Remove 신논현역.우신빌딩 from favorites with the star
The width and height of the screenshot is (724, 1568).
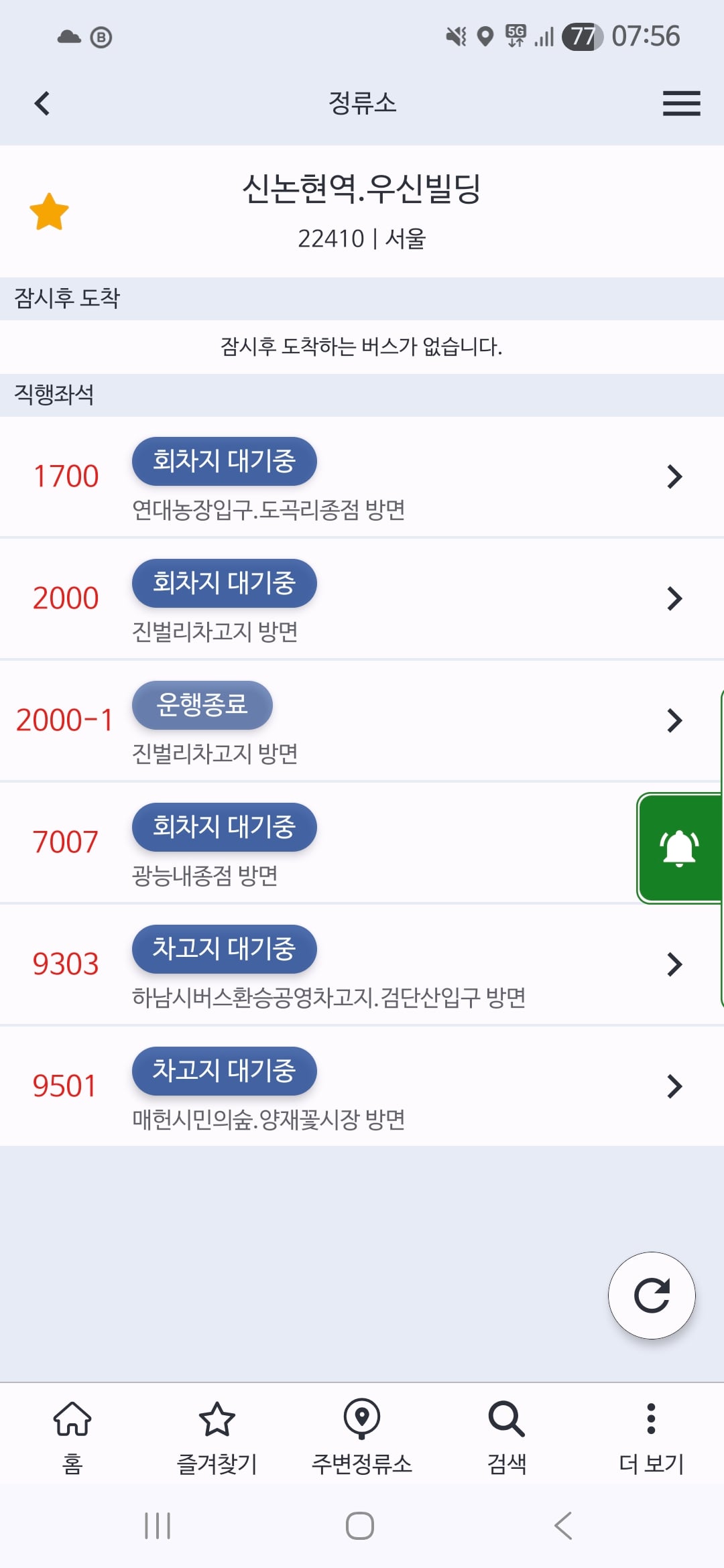click(x=49, y=212)
